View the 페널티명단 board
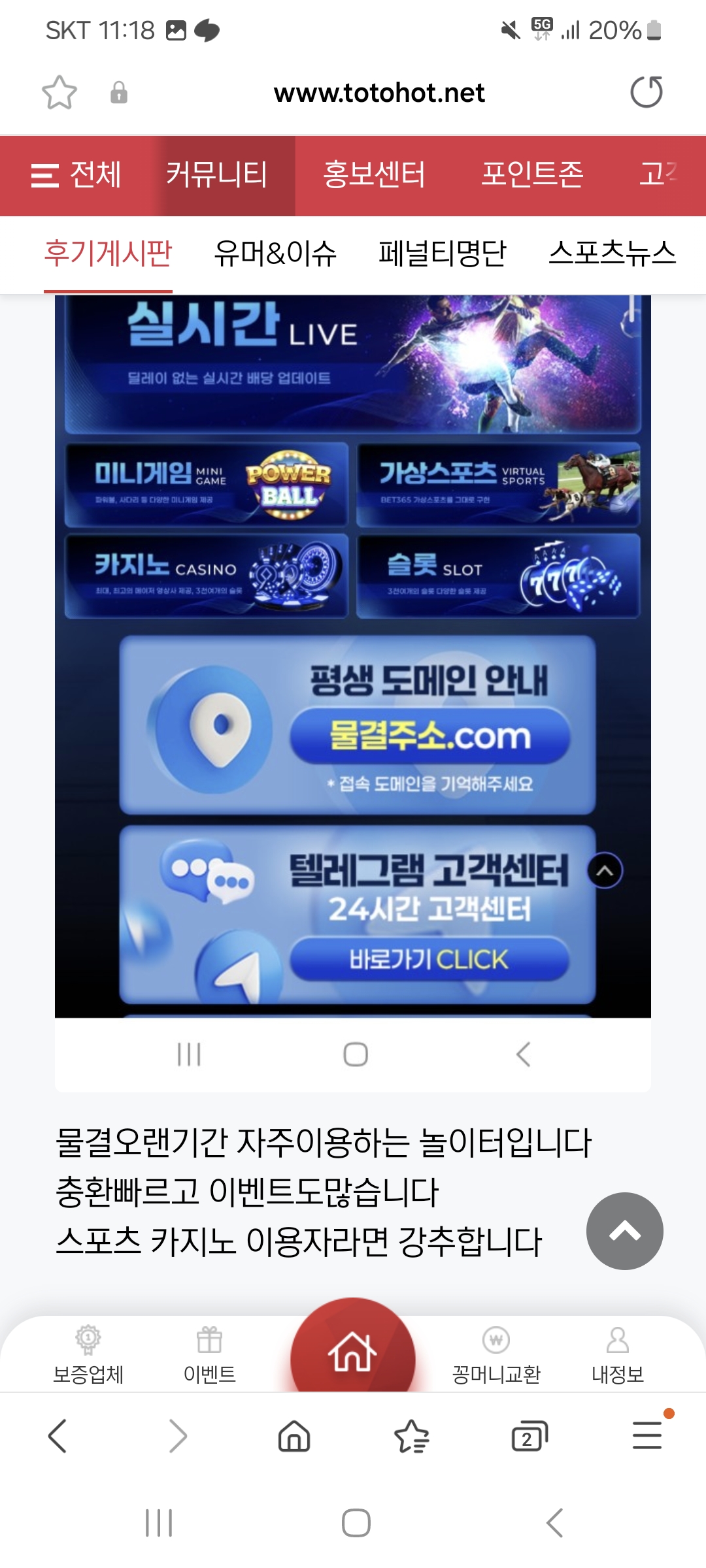The height and width of the screenshot is (1568, 706). pyautogui.click(x=443, y=253)
